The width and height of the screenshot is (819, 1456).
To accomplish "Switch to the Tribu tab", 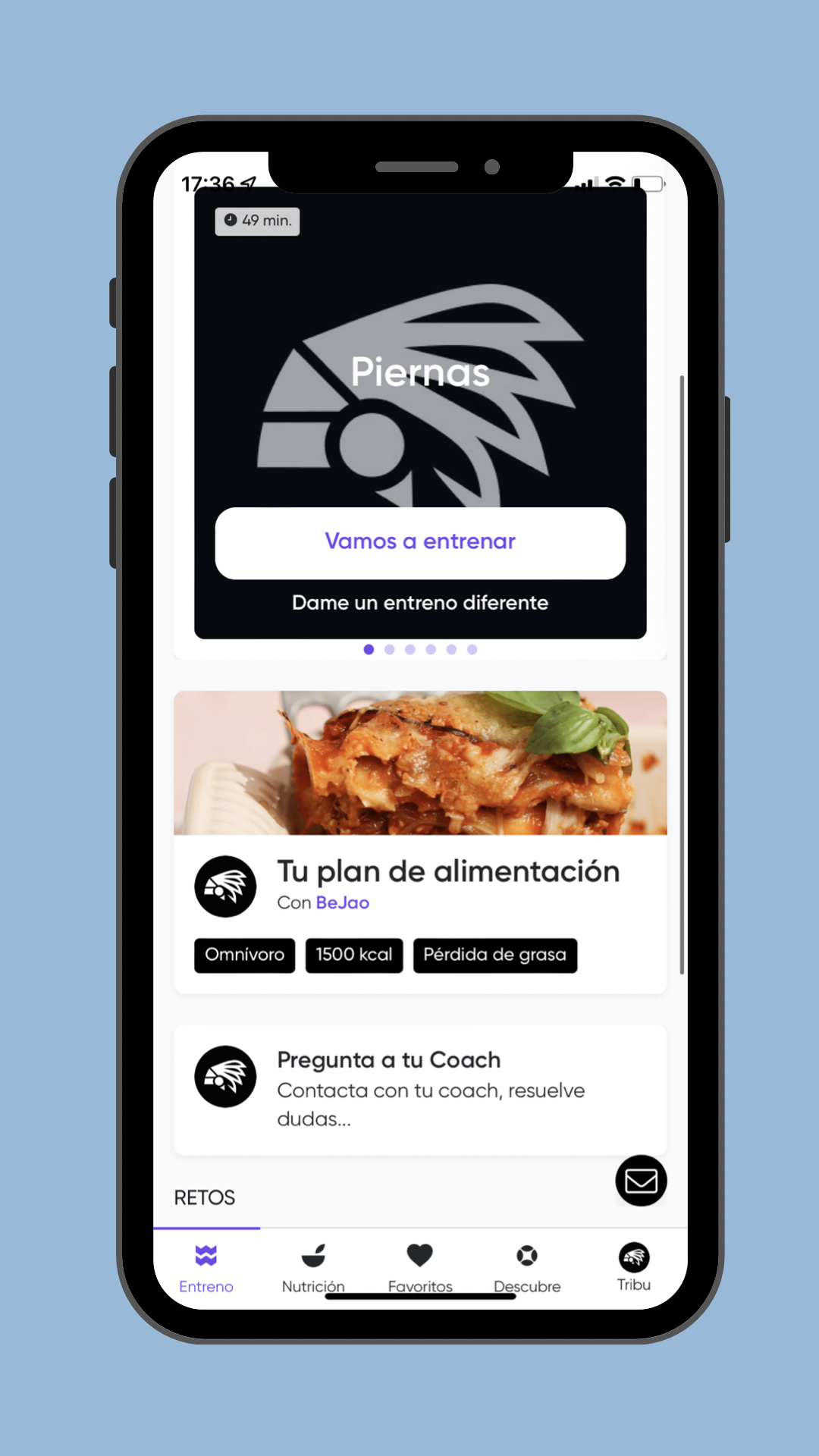I will (x=634, y=1268).
